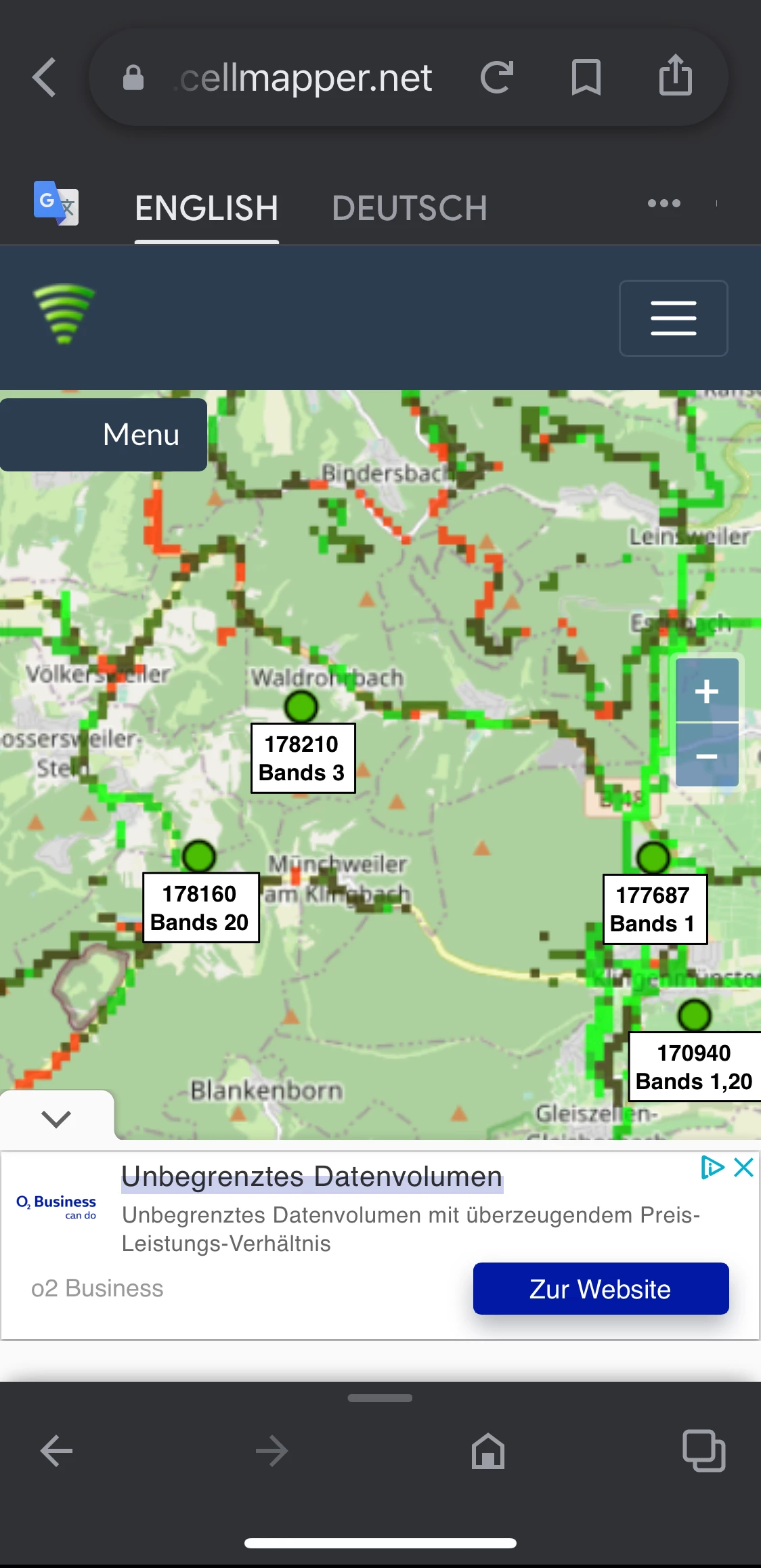Close the o2 Business ad

[x=743, y=1167]
